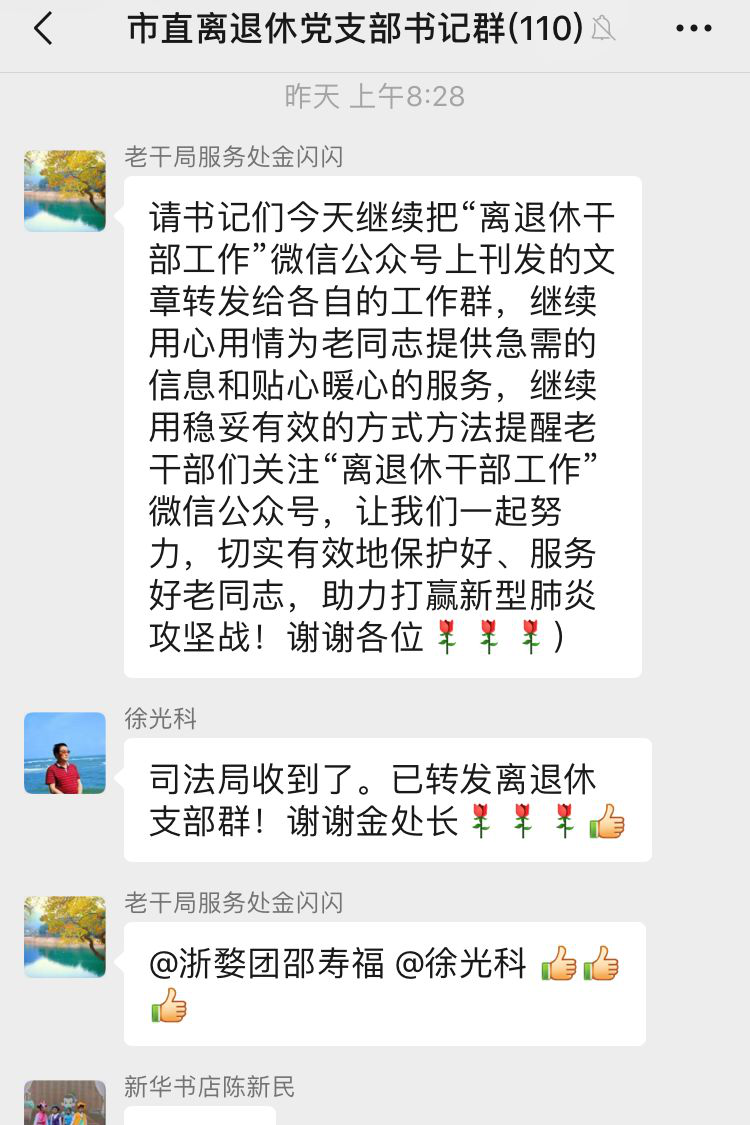Tap 金闪闪's avatar beside the long announcement

coord(65,191)
